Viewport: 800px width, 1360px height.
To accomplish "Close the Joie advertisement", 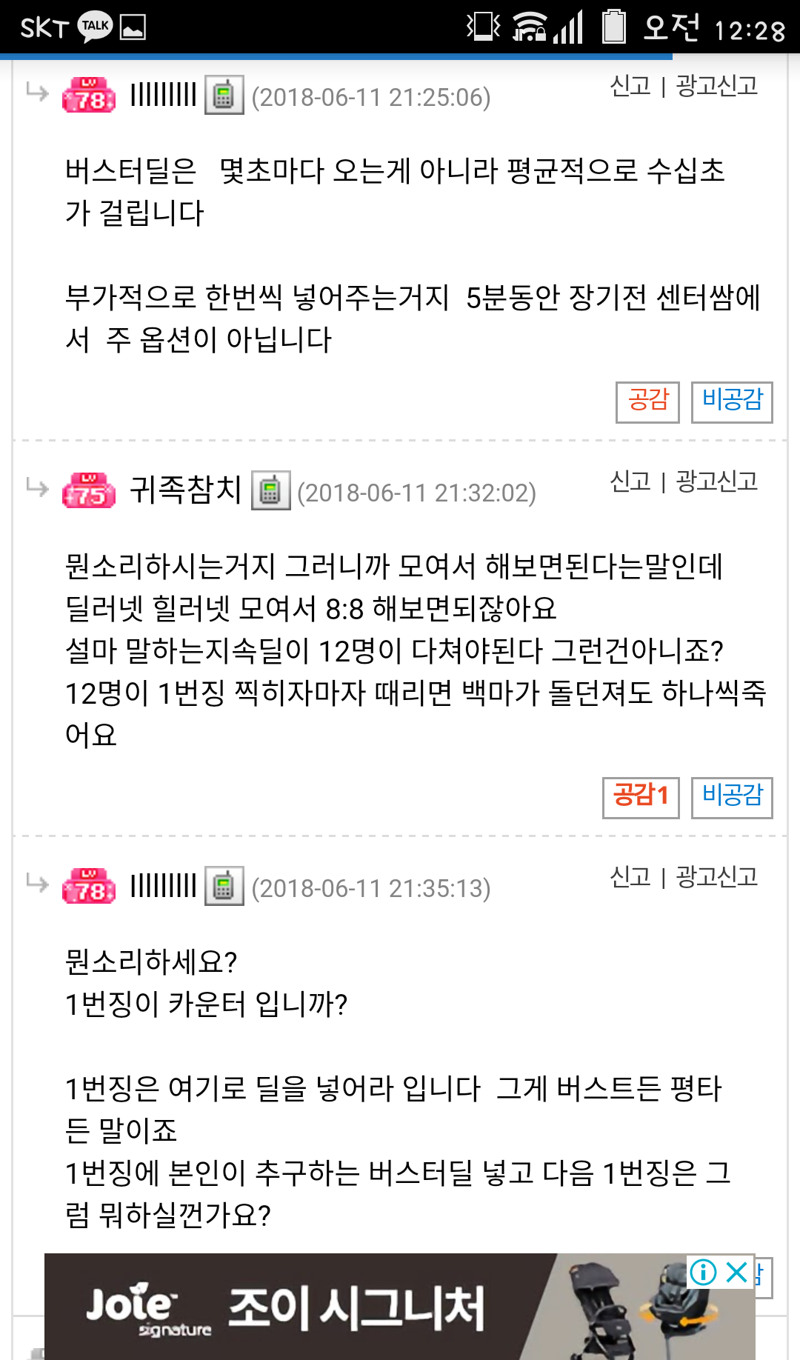I will 737,1272.
